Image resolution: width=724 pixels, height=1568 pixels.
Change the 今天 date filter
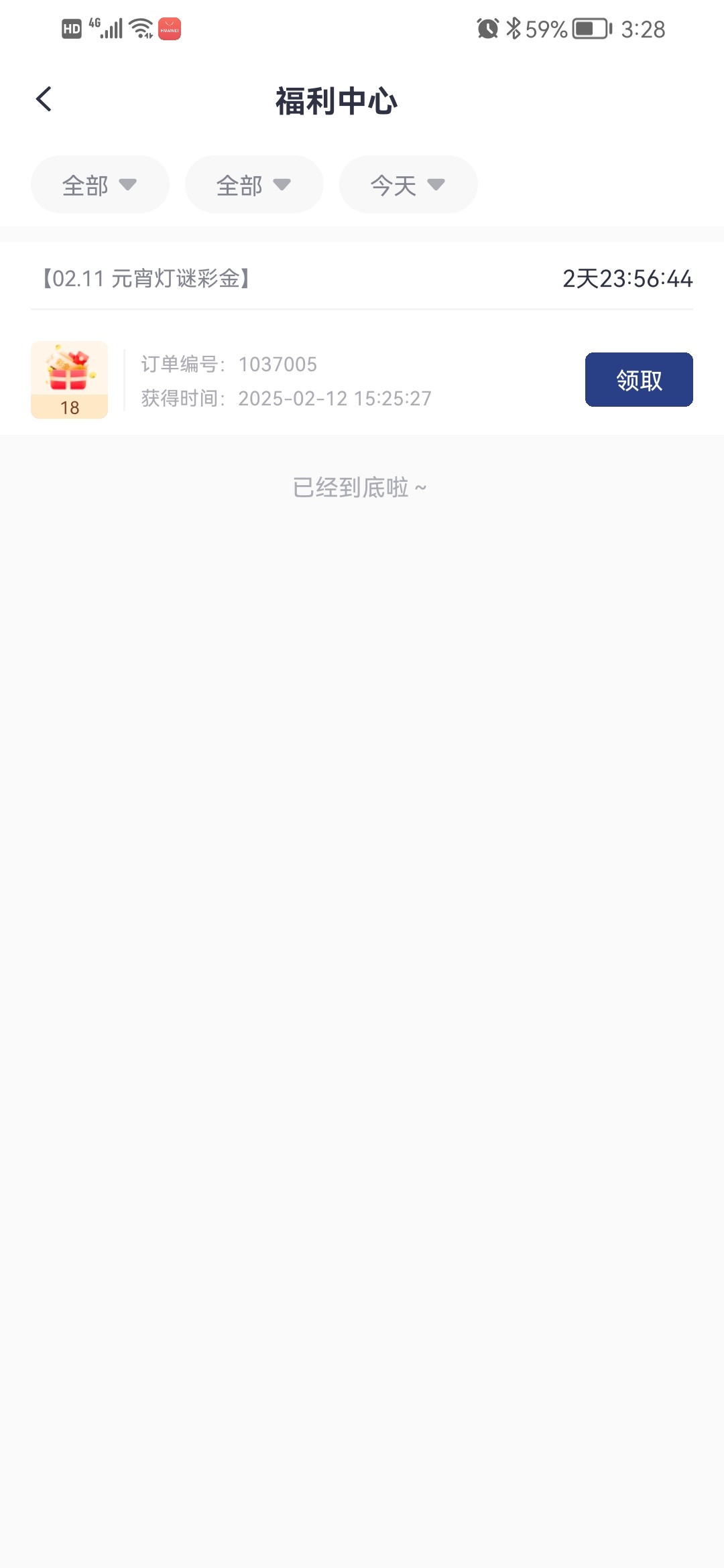408,184
